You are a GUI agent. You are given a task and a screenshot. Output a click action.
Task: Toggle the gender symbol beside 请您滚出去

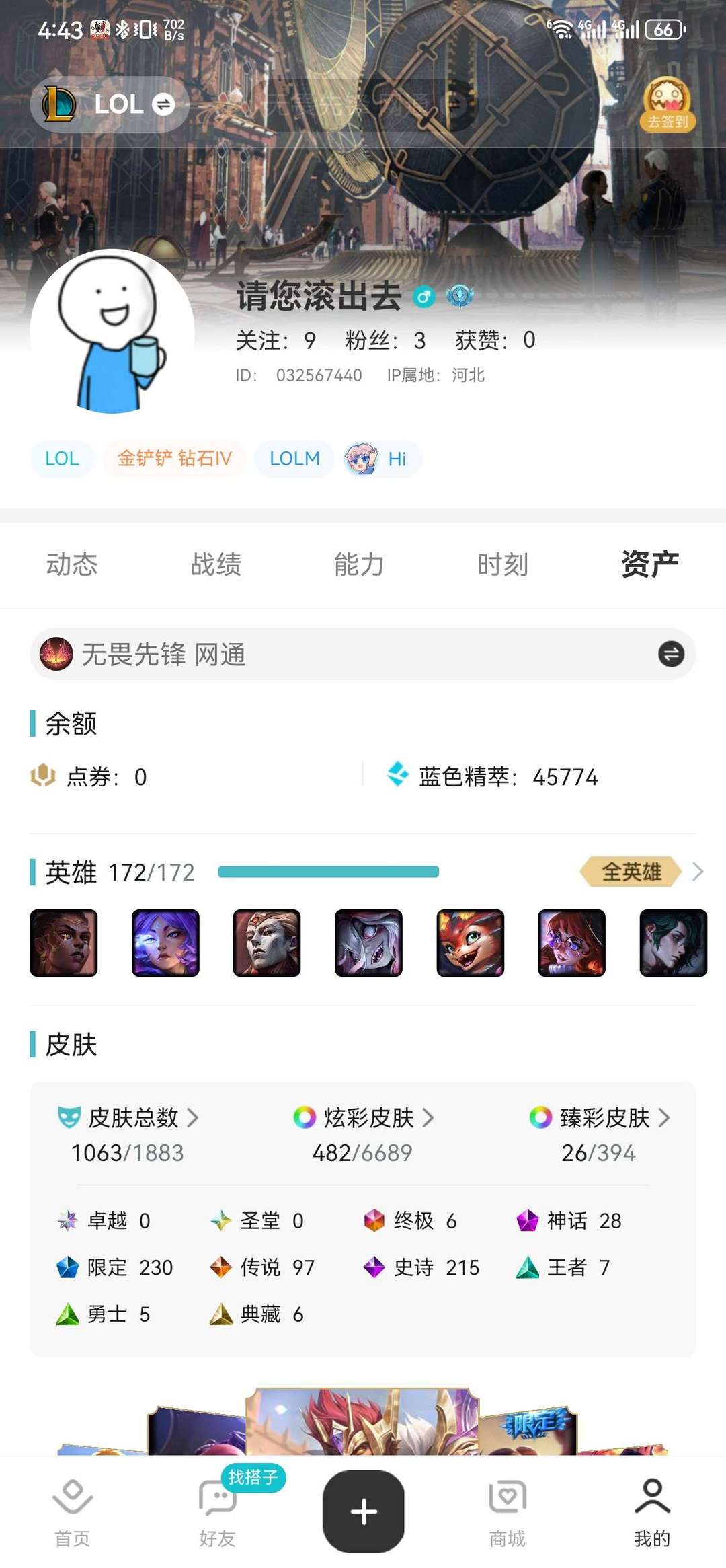click(x=422, y=297)
